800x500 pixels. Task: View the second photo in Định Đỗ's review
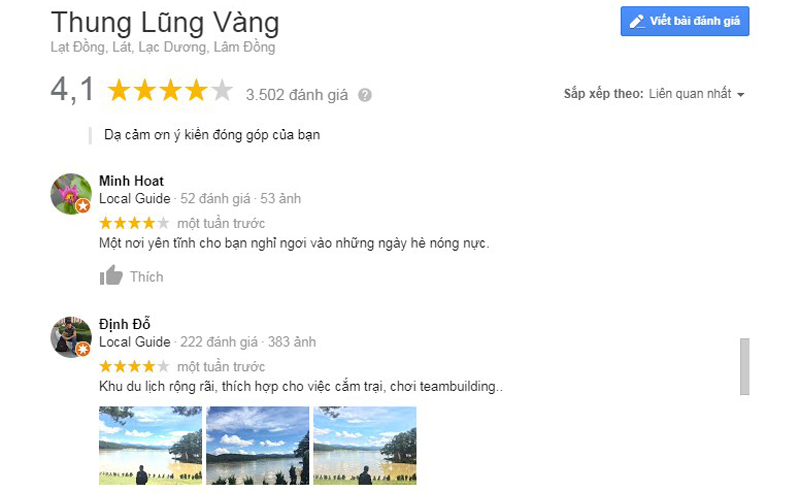257,445
